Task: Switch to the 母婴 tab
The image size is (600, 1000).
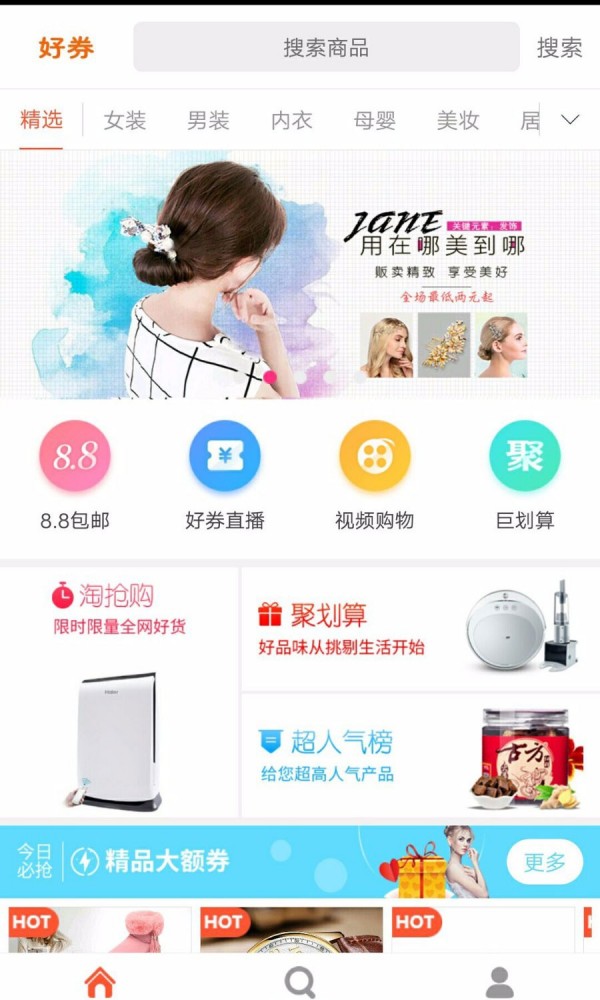Action: click(x=374, y=121)
